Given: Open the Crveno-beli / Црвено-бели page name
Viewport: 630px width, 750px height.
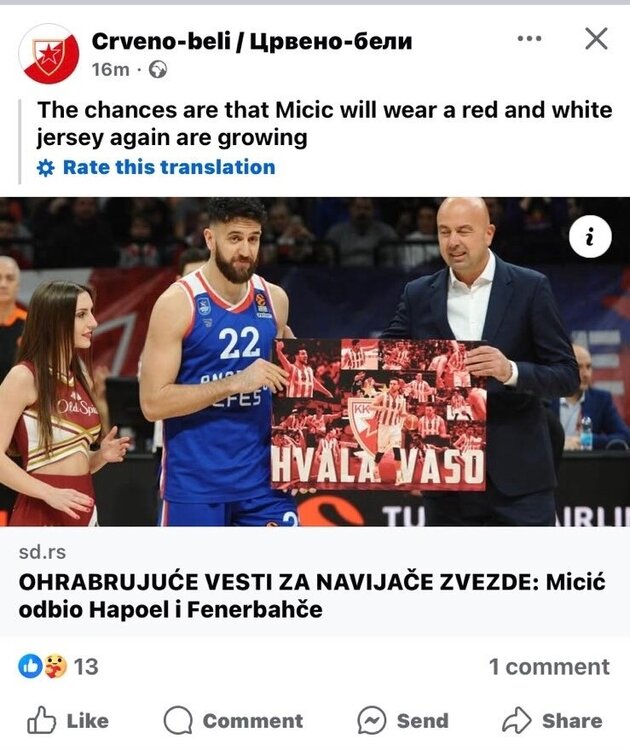Looking at the screenshot, I should [251, 41].
